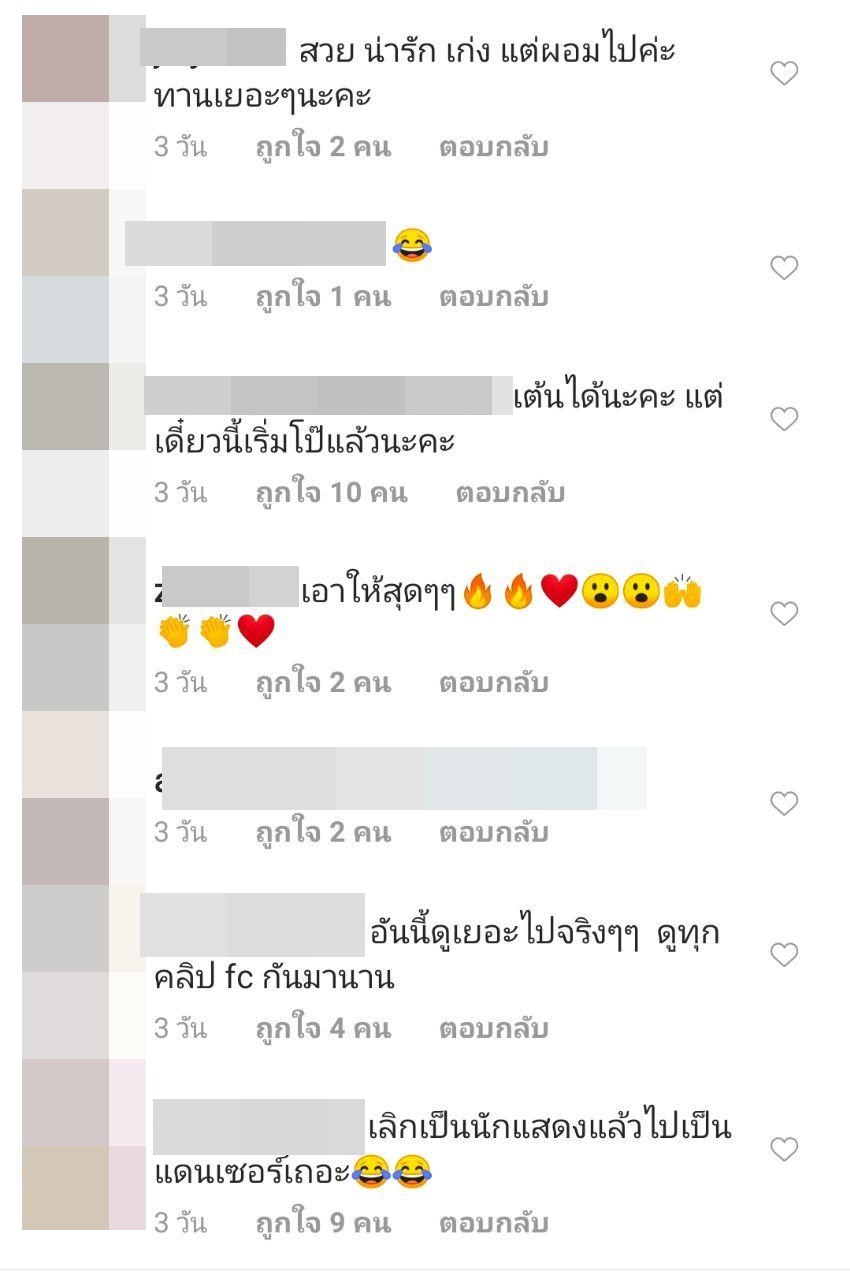View the 10 likes on the 'เต้นได้นะคะ' comment

pos(331,493)
